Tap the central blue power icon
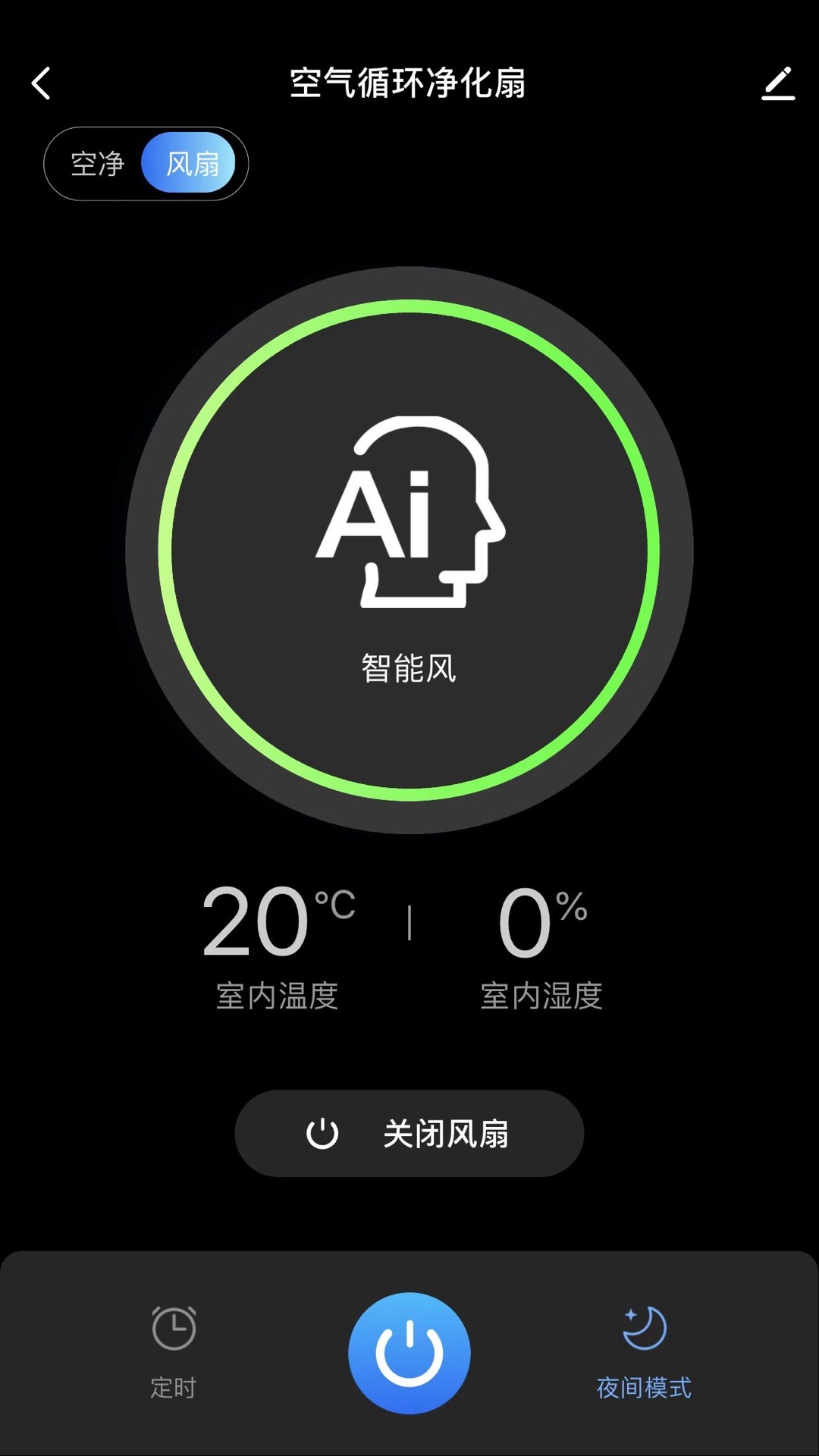This screenshot has height=1456, width=819. (x=409, y=1354)
